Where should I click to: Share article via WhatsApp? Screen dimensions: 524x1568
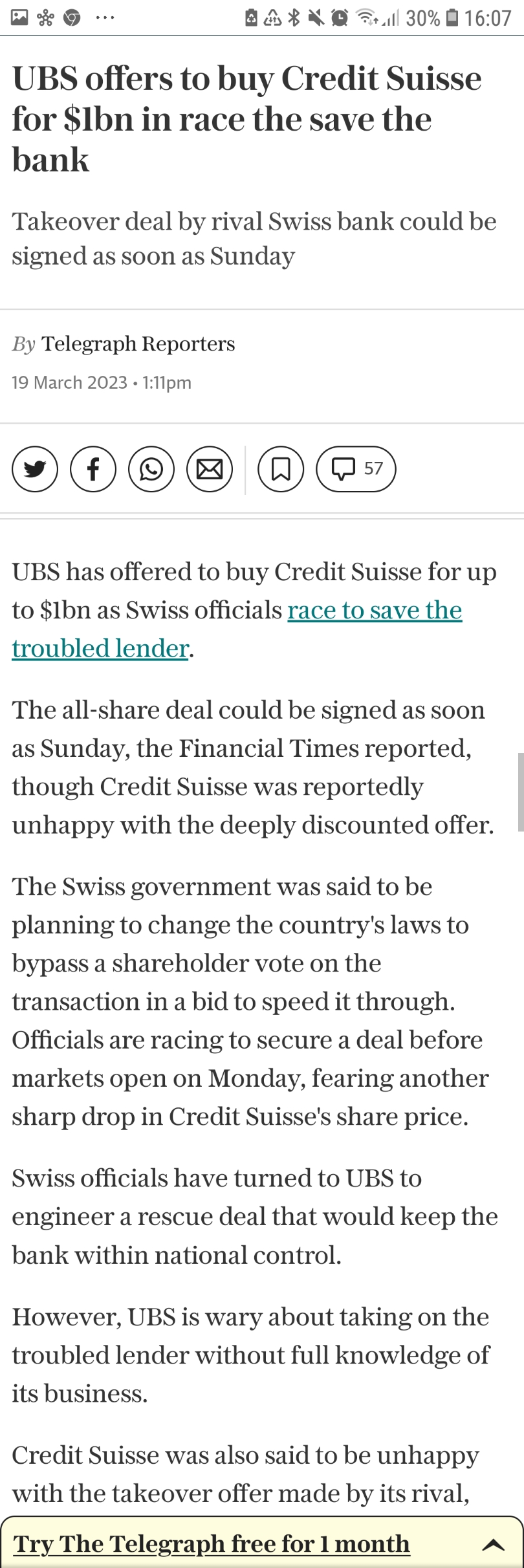click(x=151, y=469)
